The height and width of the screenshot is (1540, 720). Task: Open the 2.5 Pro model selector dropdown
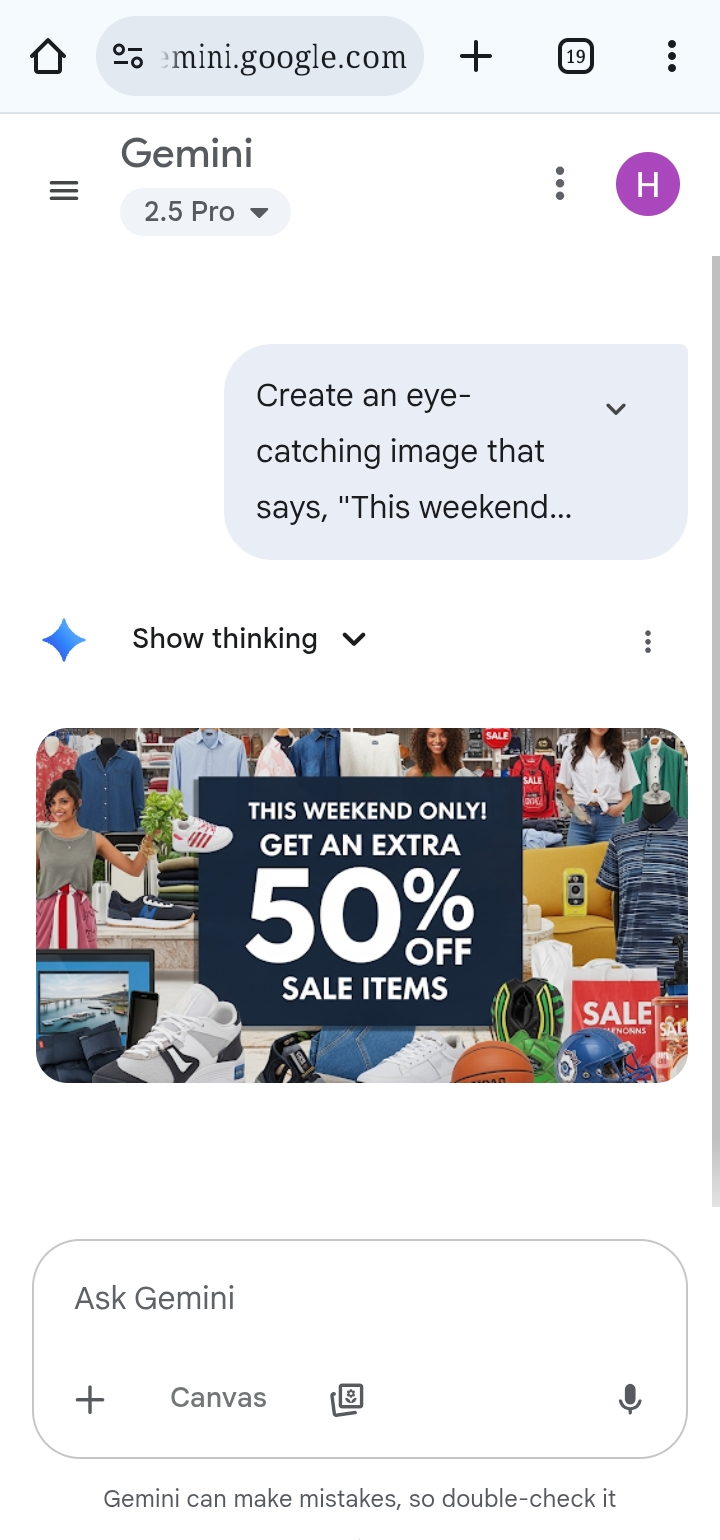click(x=205, y=212)
